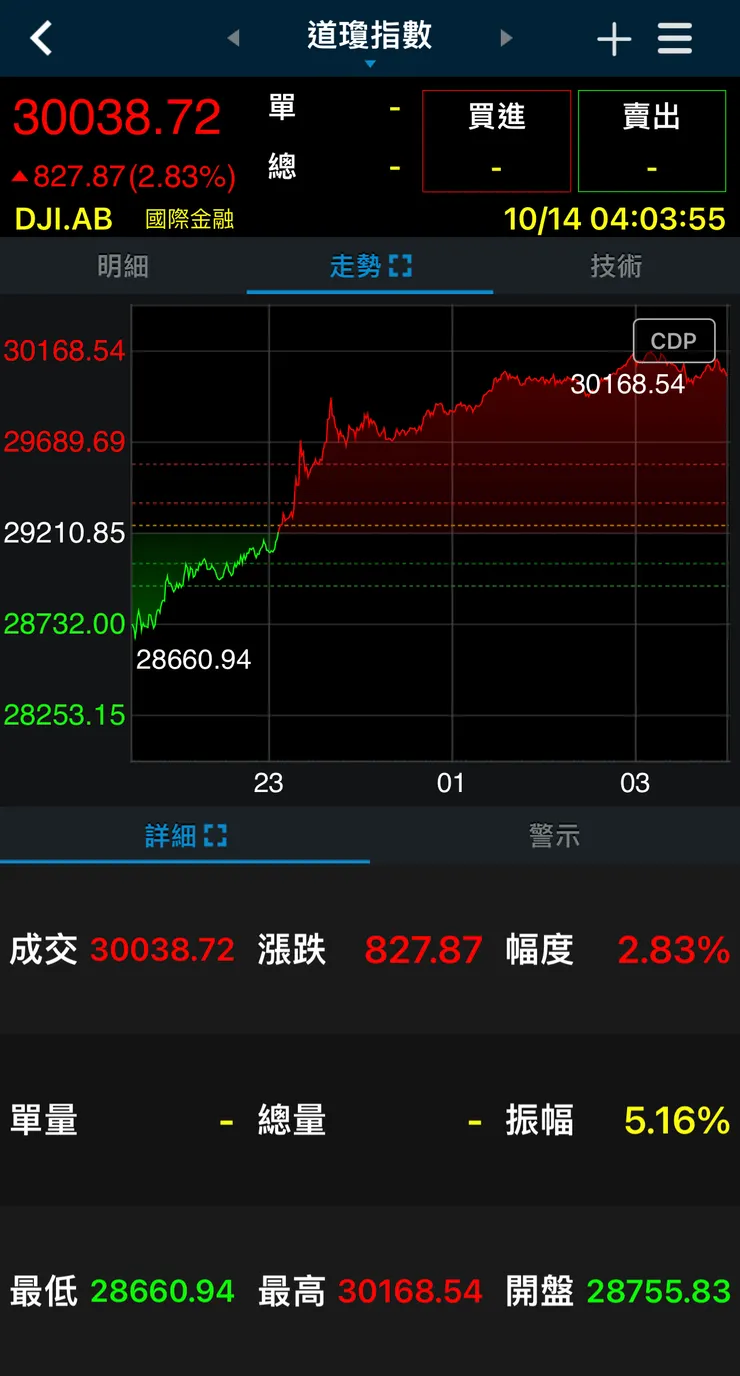
Task: Select the DJI.AB symbol label
Action: pyautogui.click(x=63, y=218)
